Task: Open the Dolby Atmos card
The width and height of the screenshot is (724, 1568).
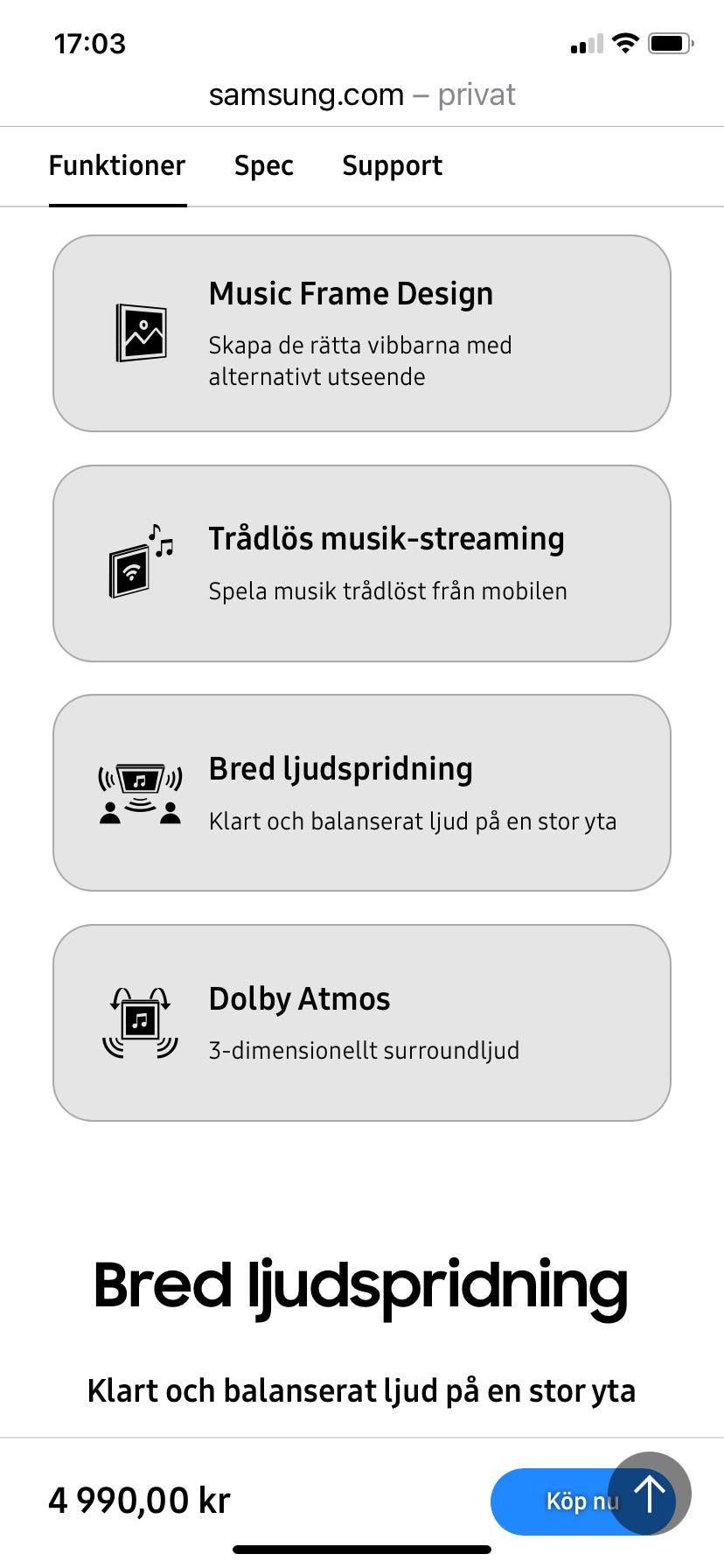Action: point(362,1023)
